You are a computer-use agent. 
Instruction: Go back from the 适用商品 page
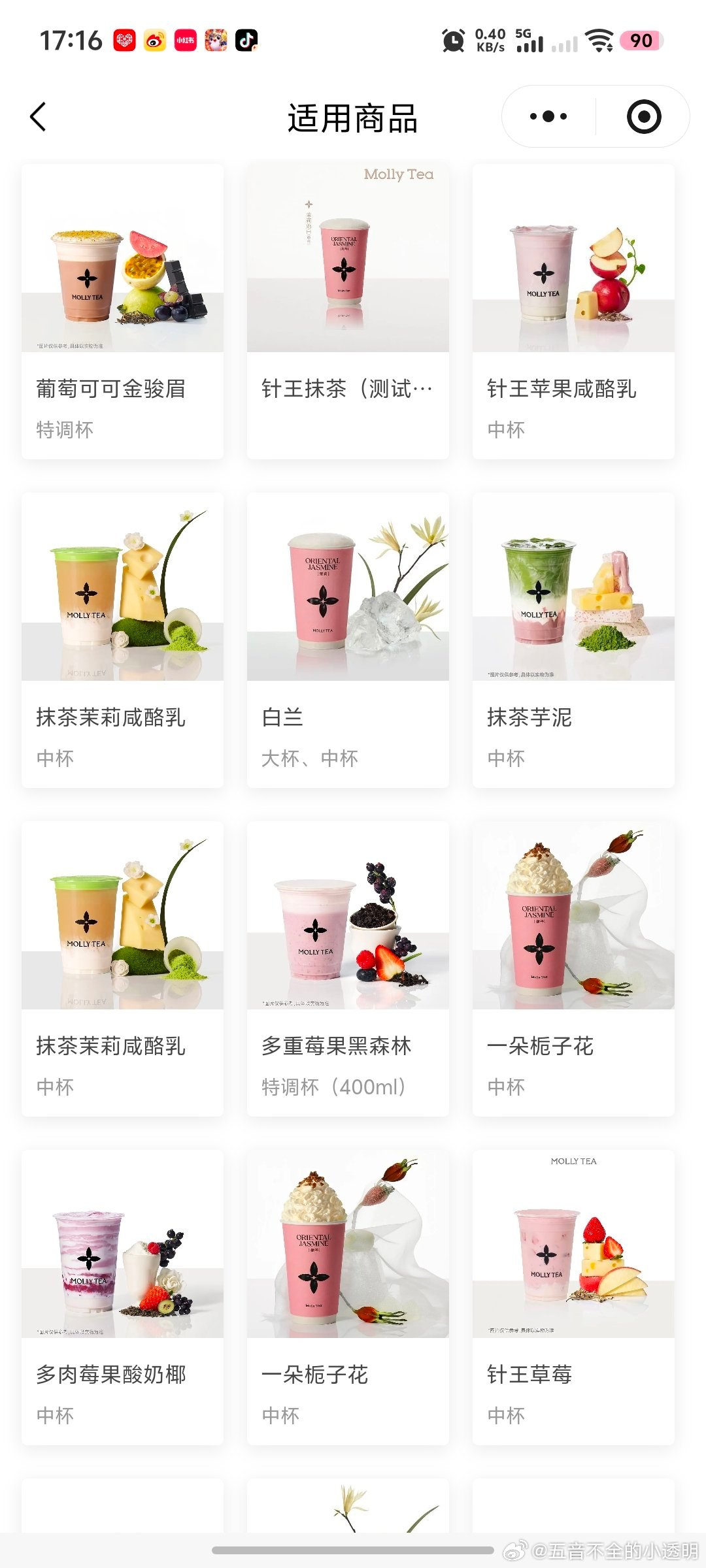38,117
